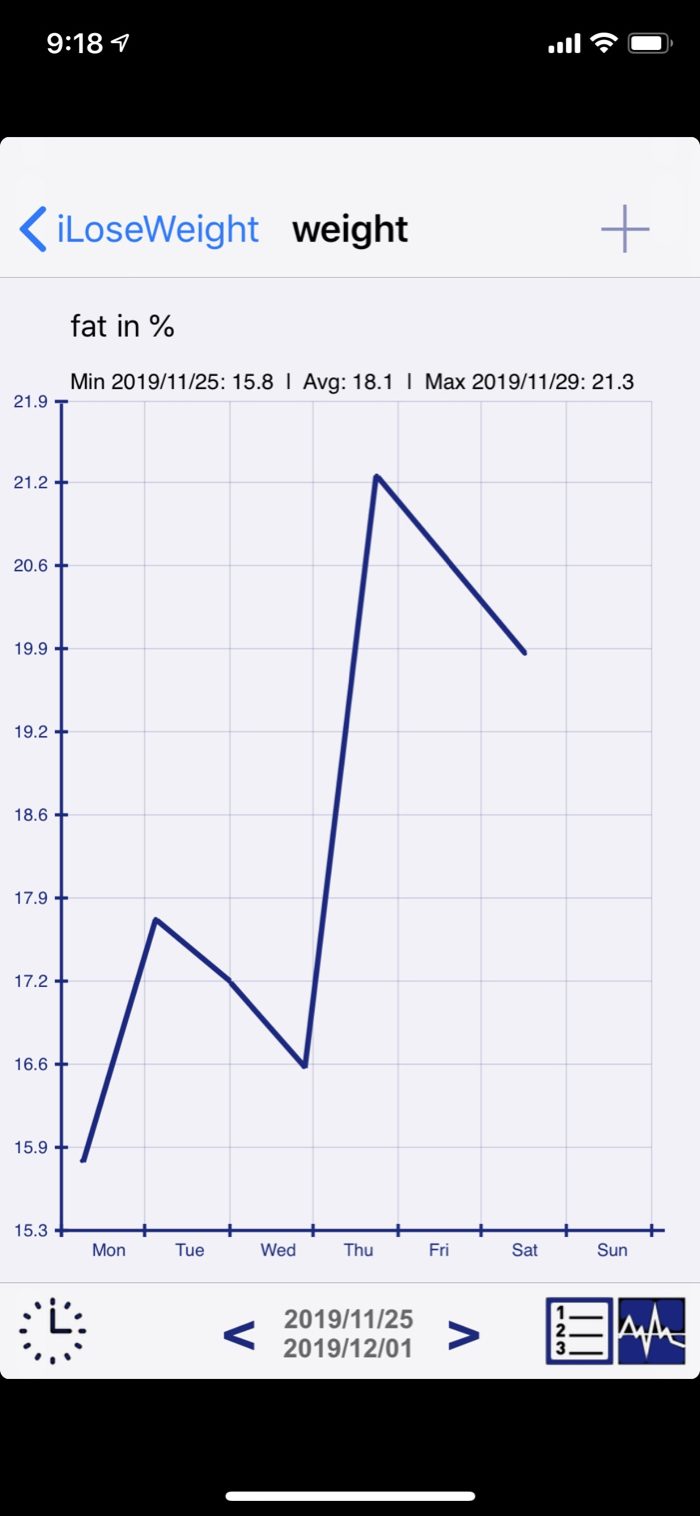Image resolution: width=700 pixels, height=1516 pixels.
Task: Open the chart graph view
Action: tap(652, 1331)
